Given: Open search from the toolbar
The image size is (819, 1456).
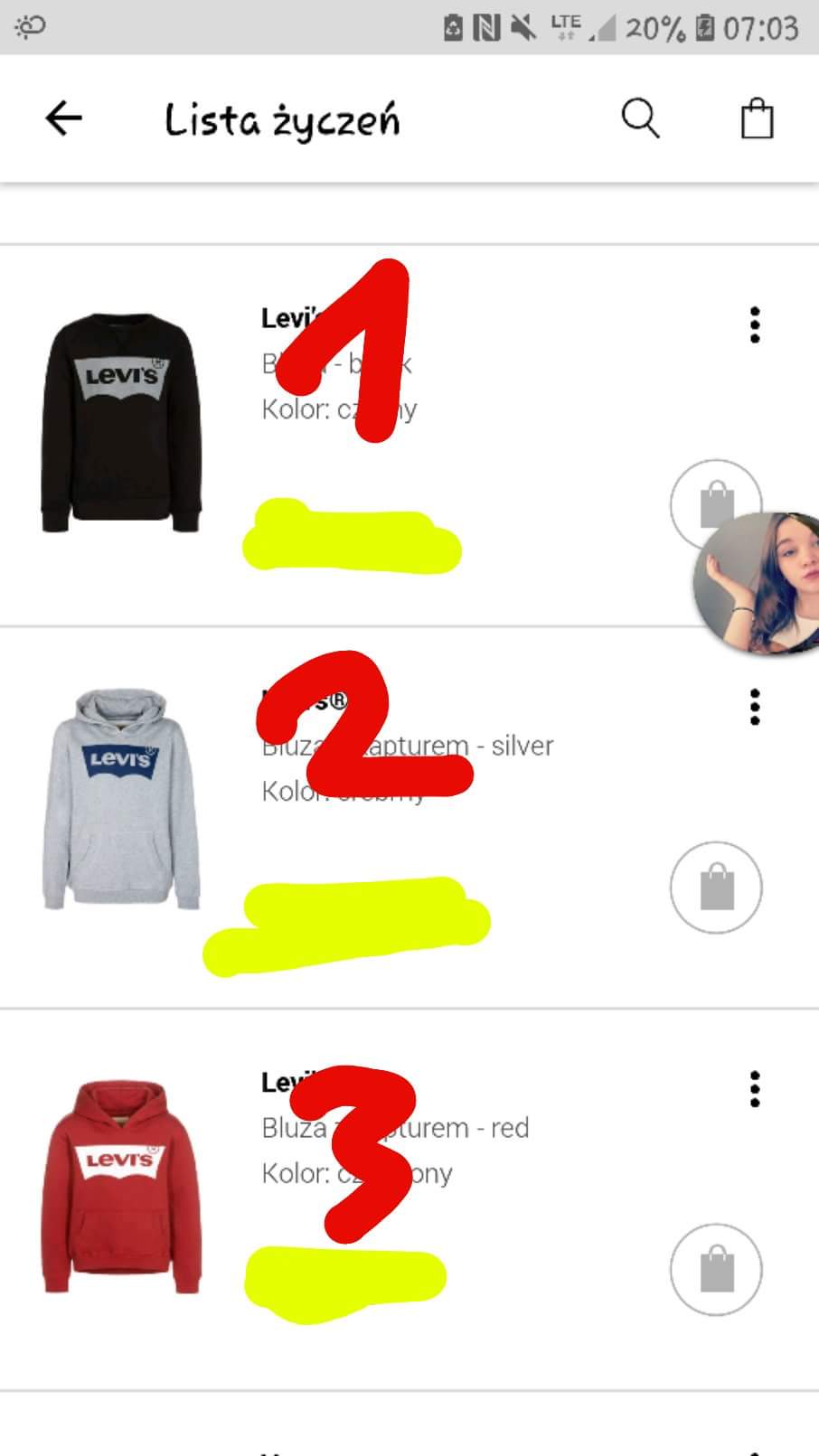Looking at the screenshot, I should coord(640,118).
